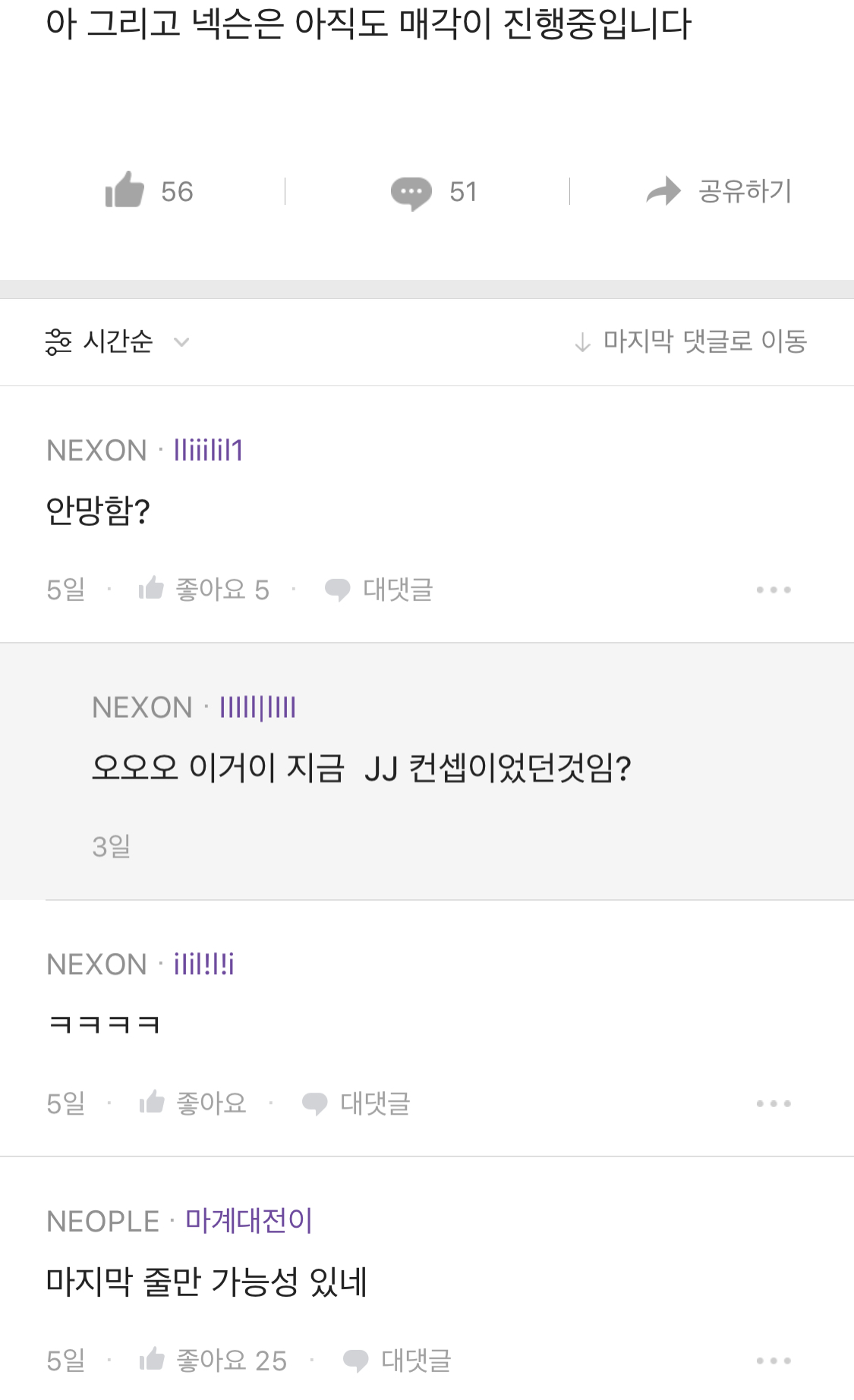Reply to the "ㅋㅋㅋㅋ" comment
854x1400 pixels.
click(x=356, y=1103)
